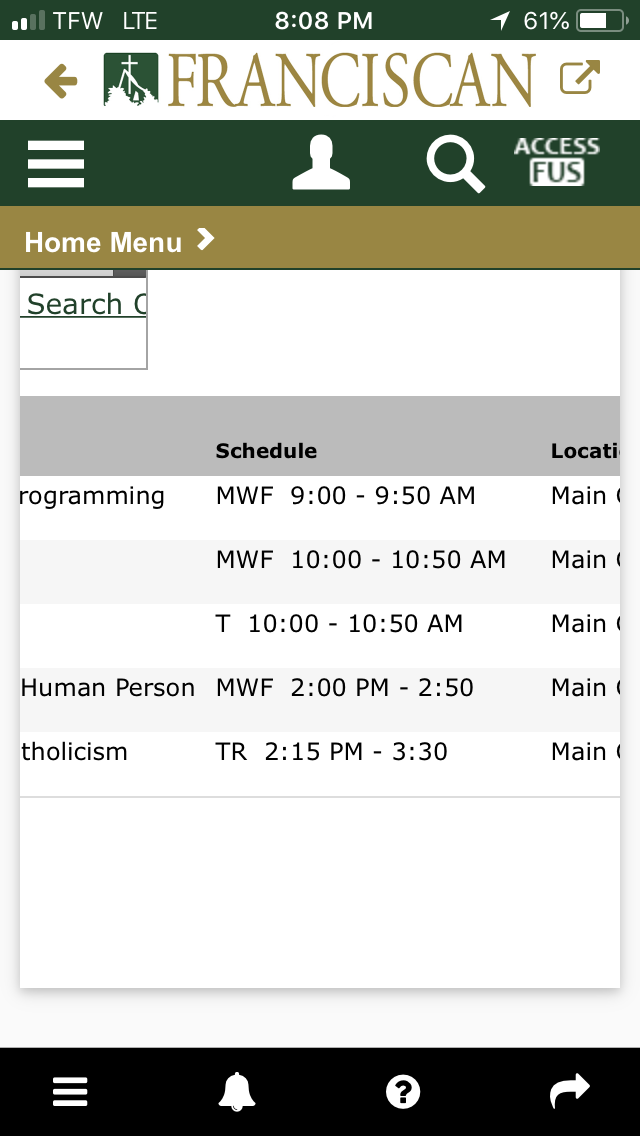The image size is (640, 1136).
Task: Open the hamburger menu in green bar
Action: click(56, 163)
